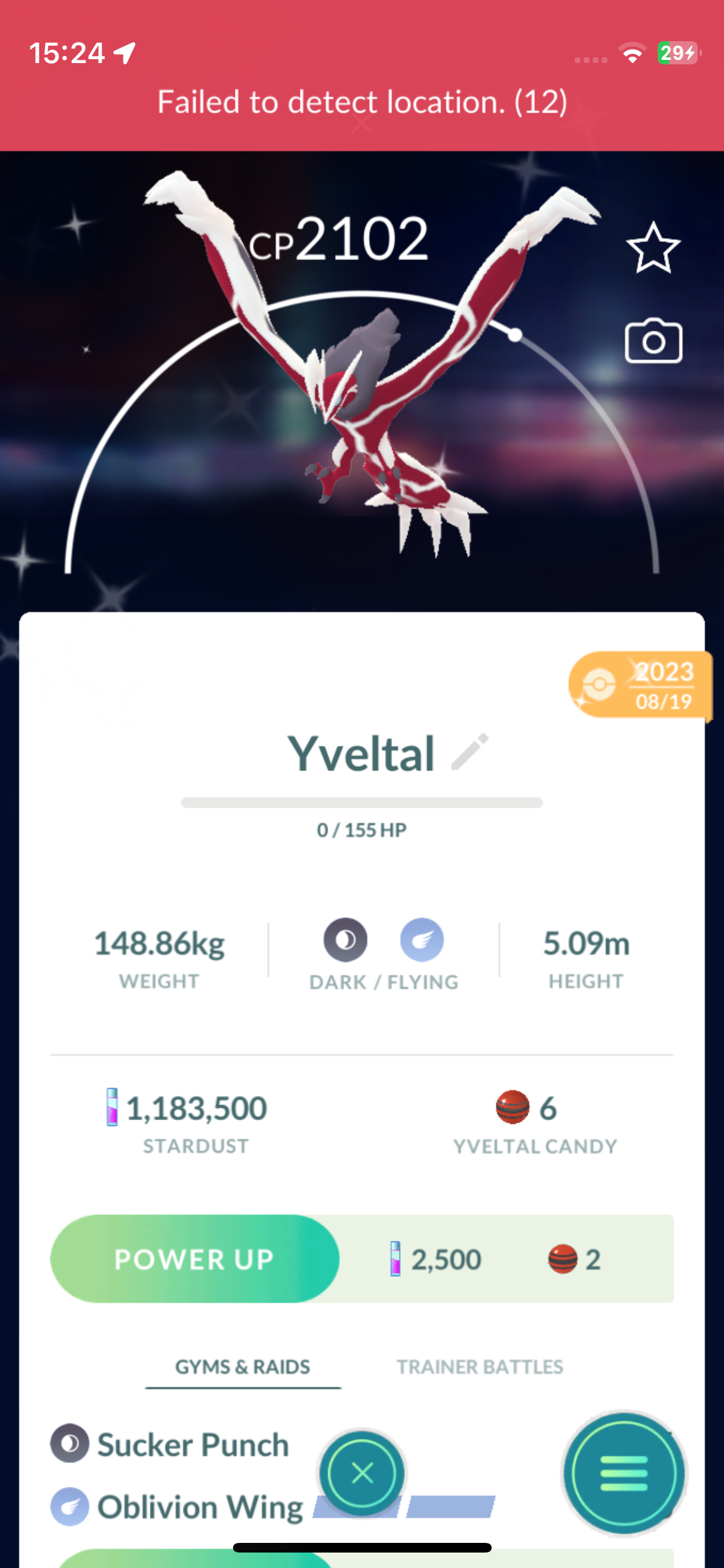Mark Yveltal as favorite with the star
The width and height of the screenshot is (724, 1568).
653,248
